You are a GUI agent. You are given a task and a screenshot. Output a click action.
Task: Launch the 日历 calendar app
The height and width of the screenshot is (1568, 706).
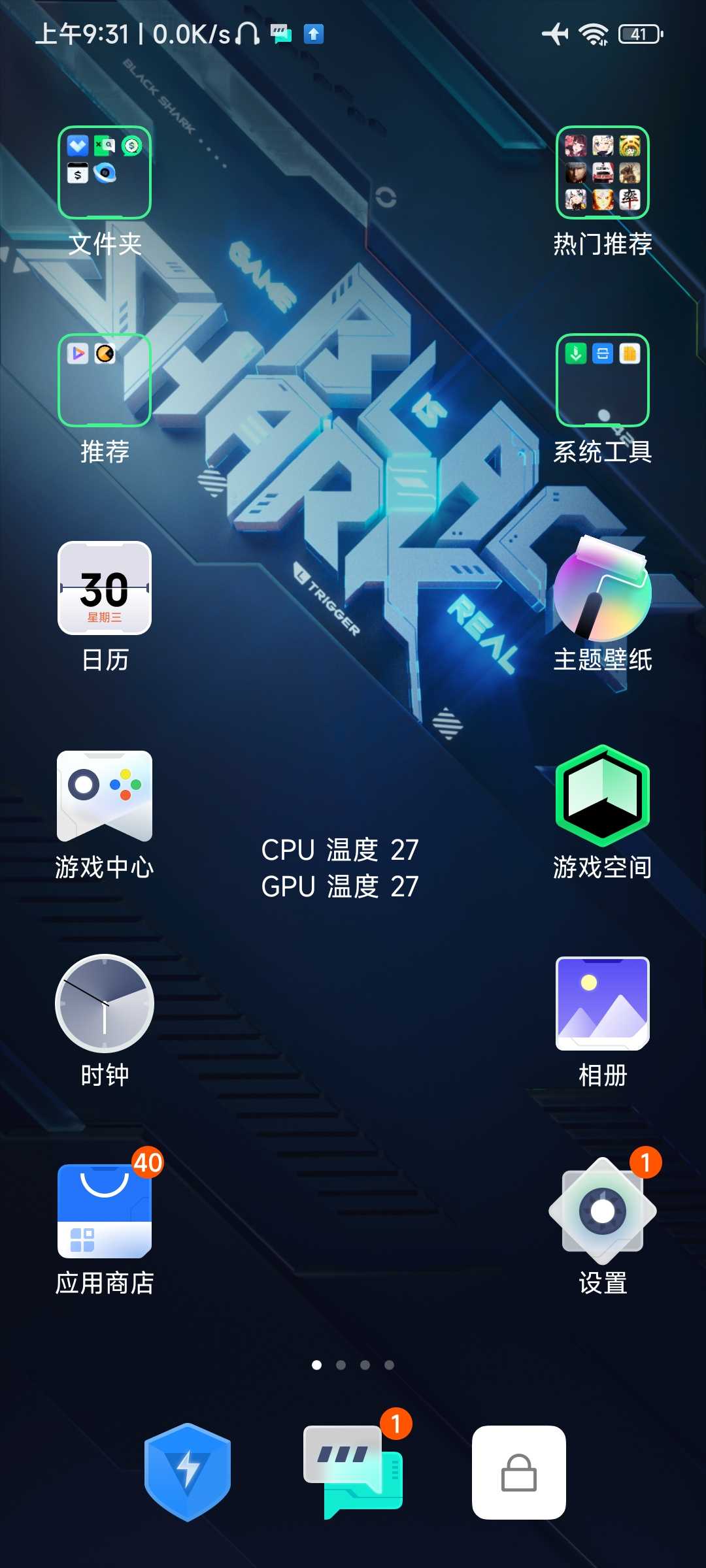105,588
